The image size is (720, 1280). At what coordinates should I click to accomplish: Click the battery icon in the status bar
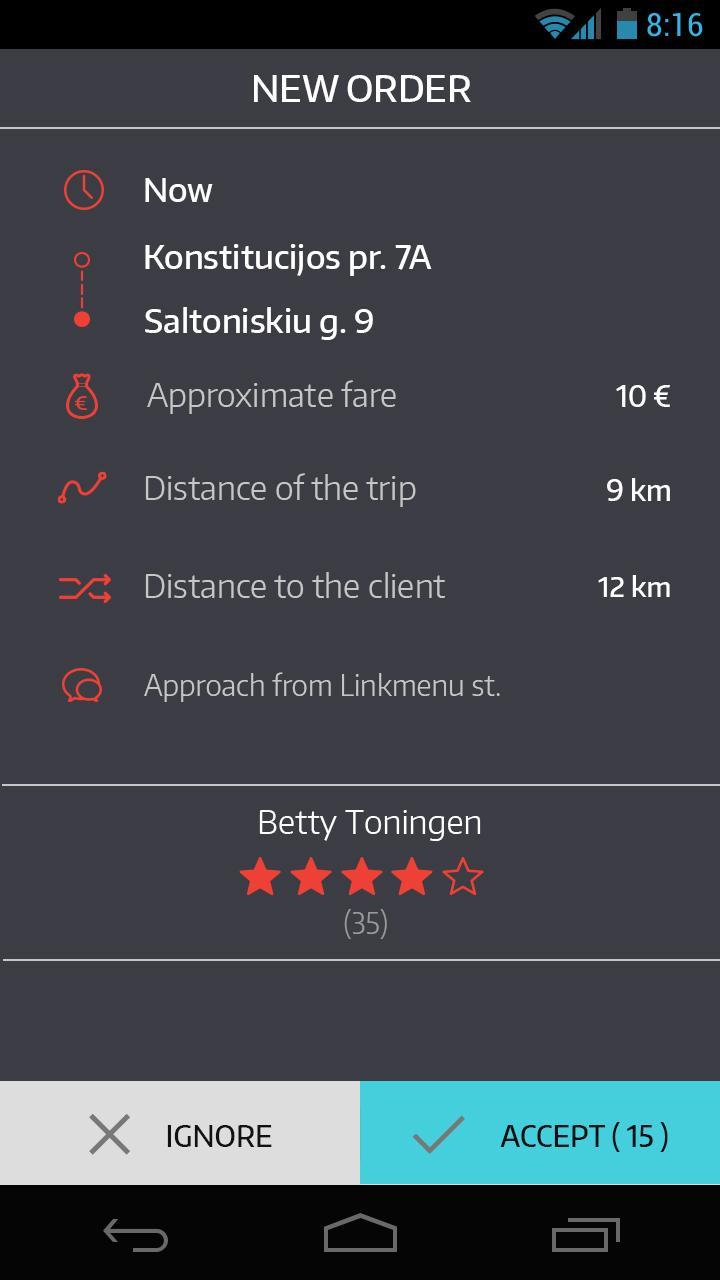click(x=626, y=25)
